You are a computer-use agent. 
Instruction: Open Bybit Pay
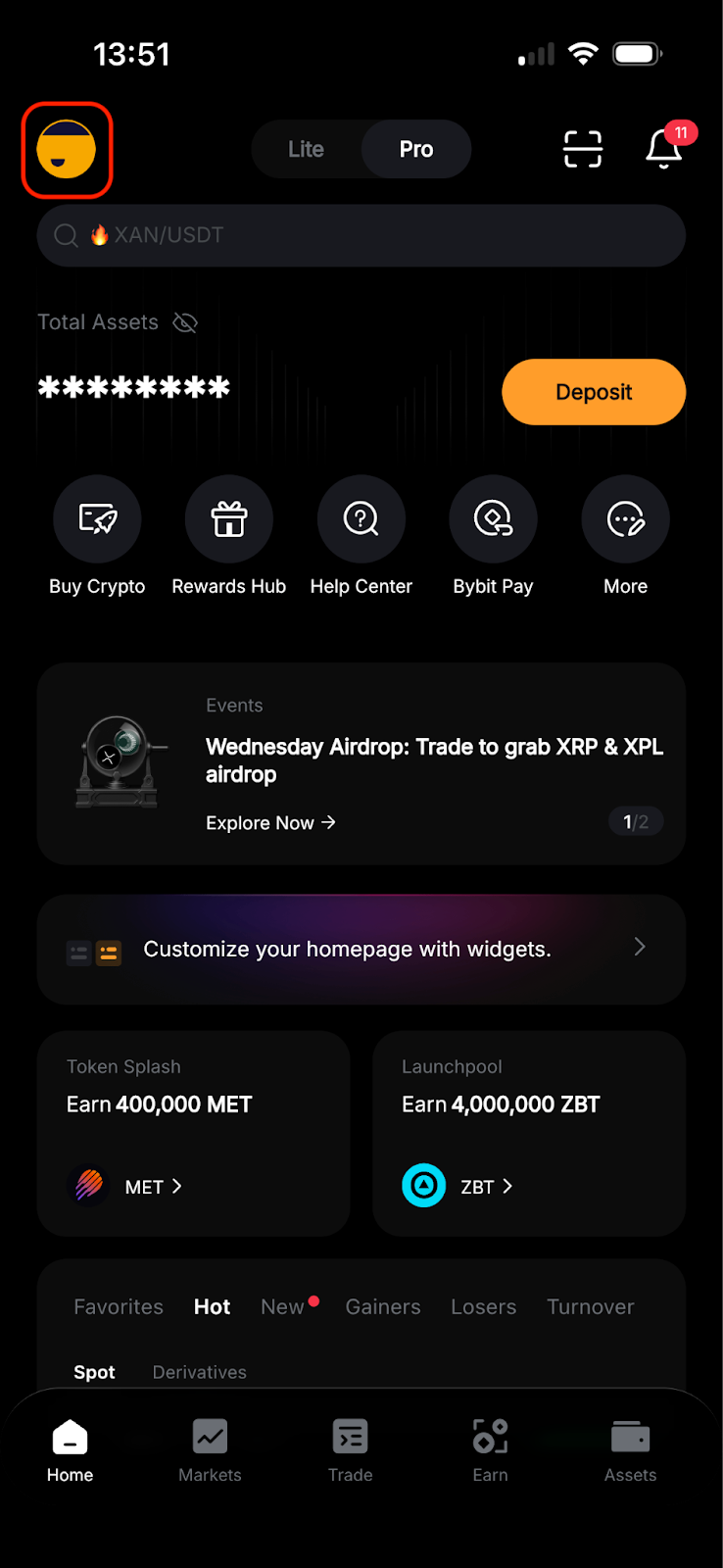point(493,519)
